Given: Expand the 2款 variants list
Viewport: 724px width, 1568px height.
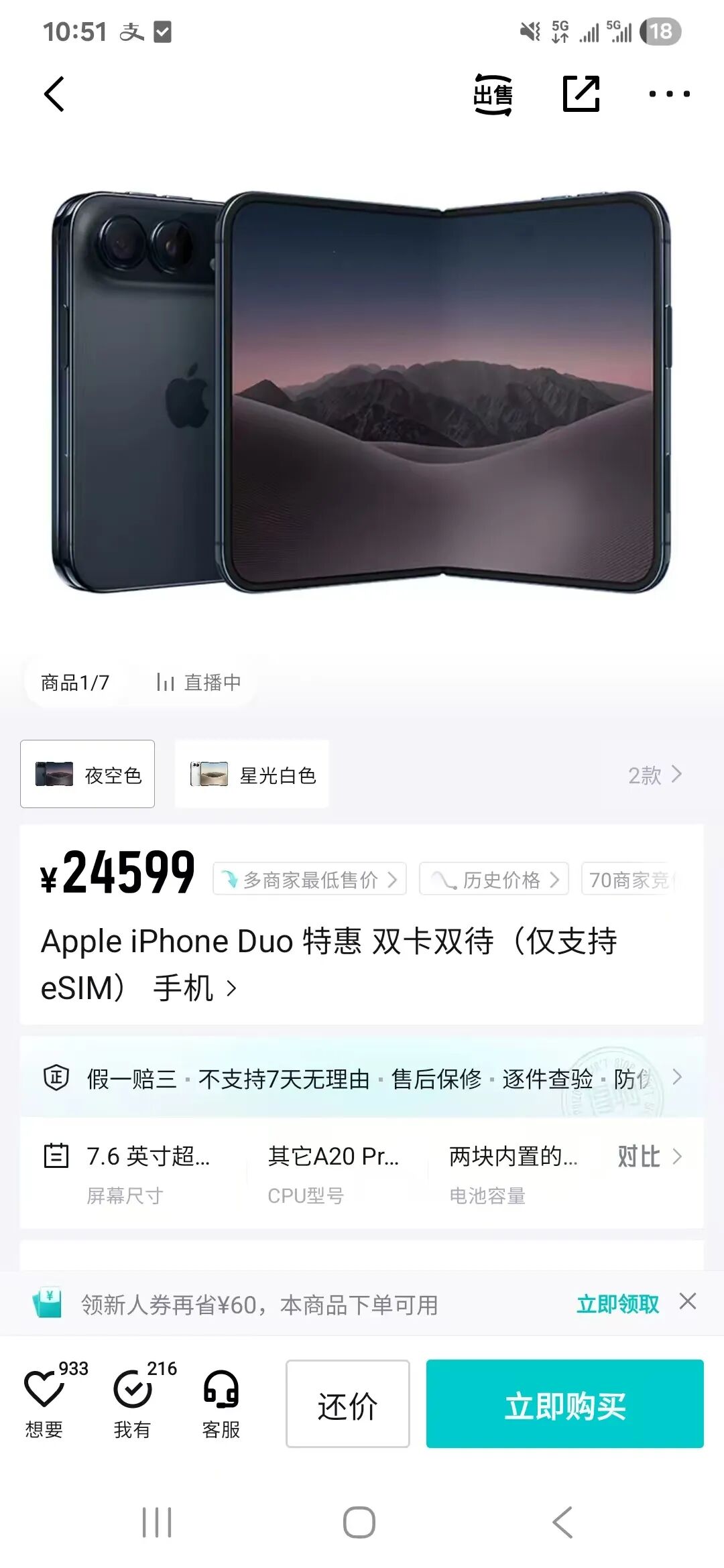Looking at the screenshot, I should point(655,775).
